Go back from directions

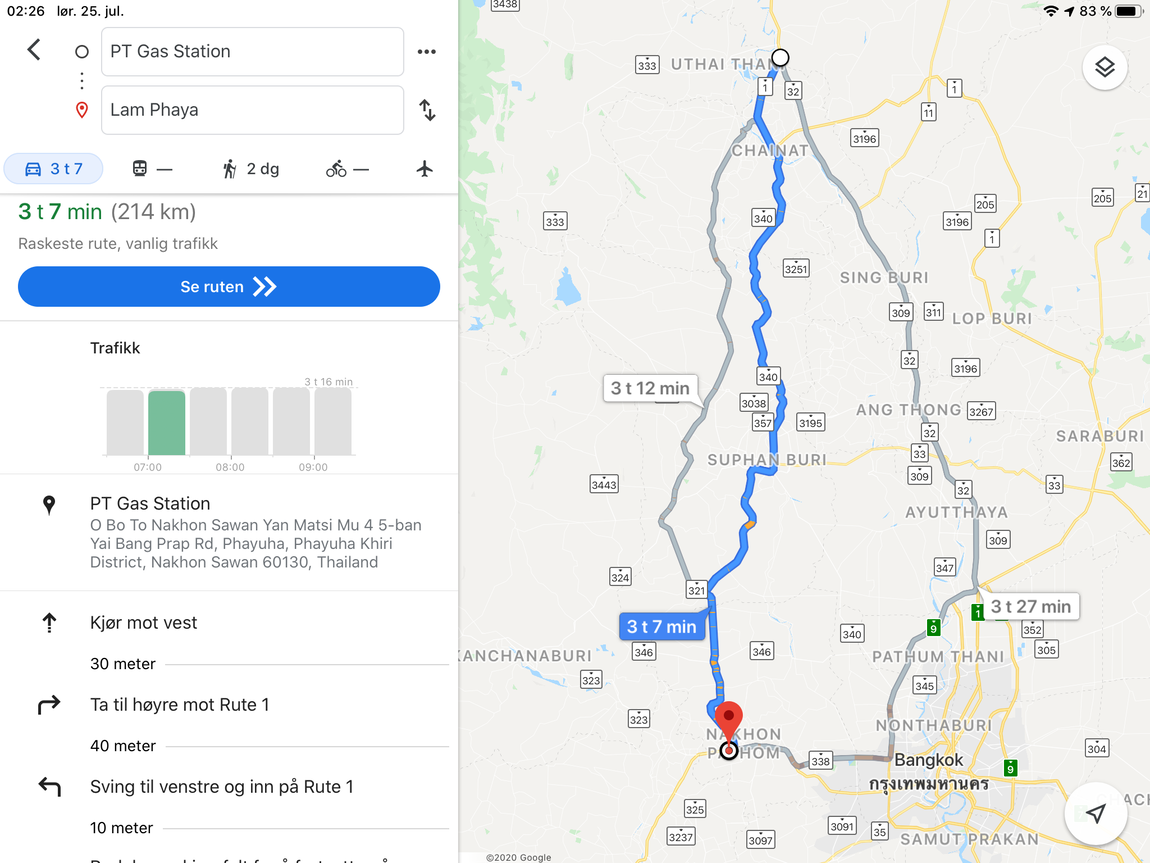34,50
